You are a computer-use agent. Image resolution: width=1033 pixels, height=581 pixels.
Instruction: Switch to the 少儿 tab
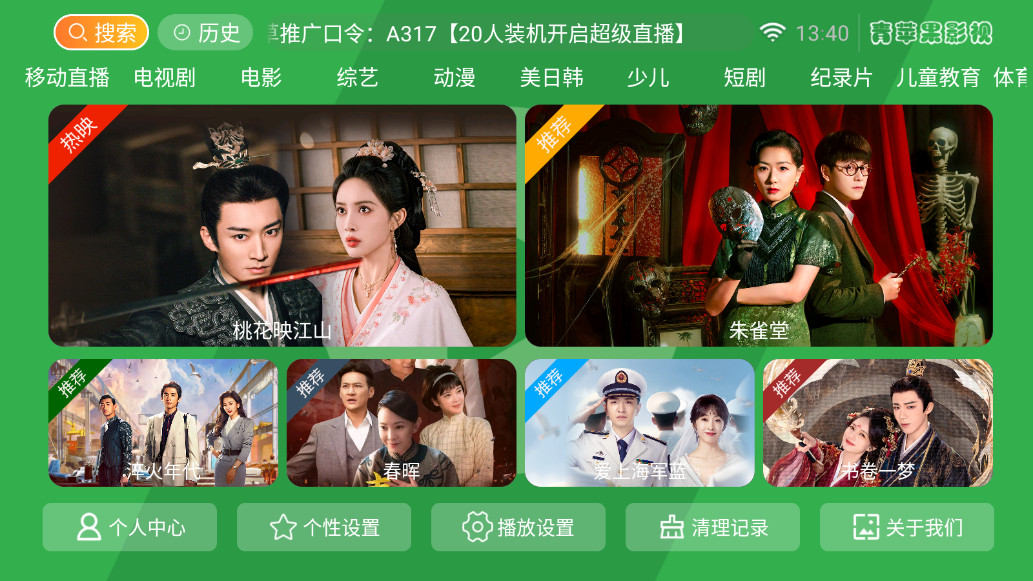[647, 77]
